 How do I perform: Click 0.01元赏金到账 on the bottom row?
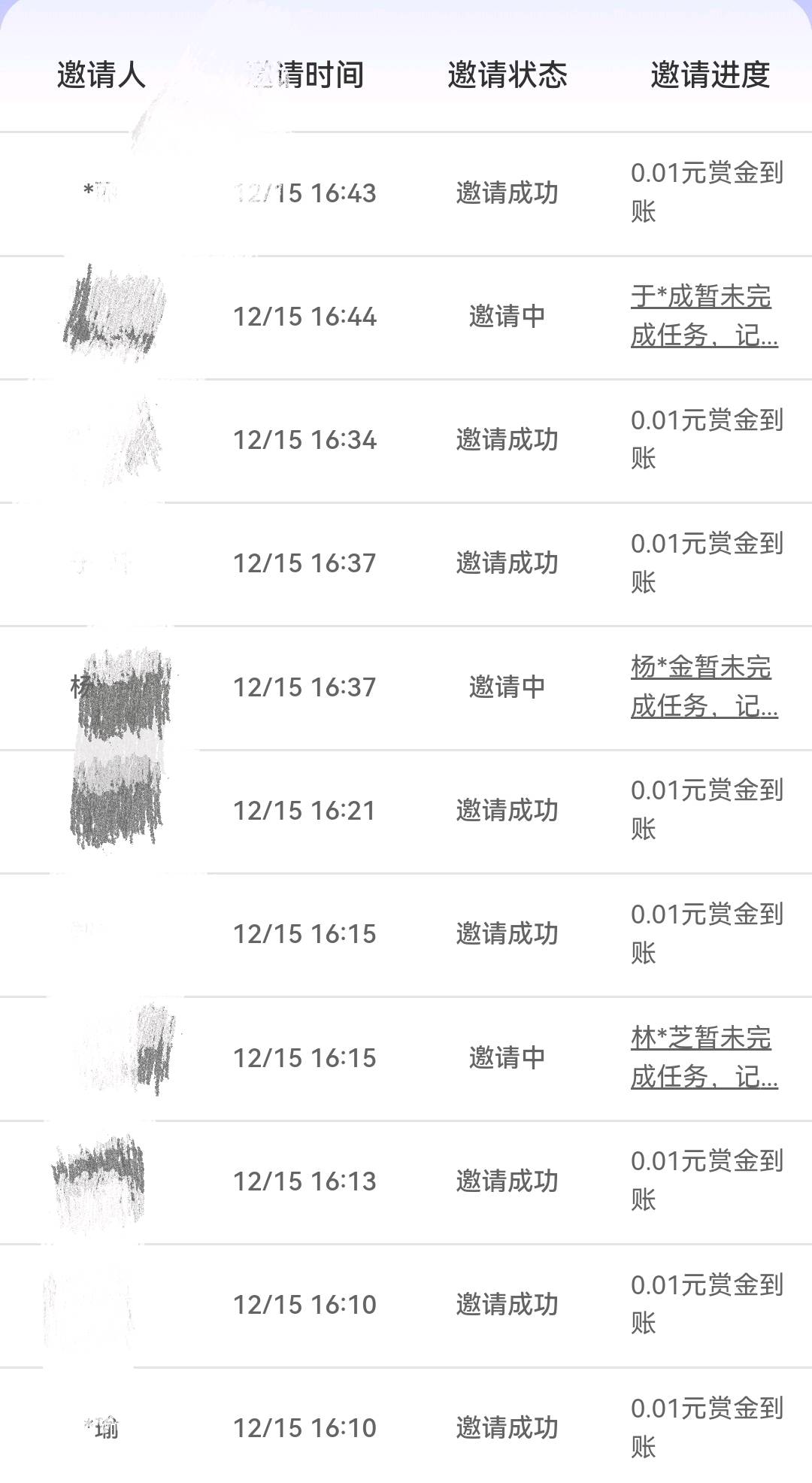[707, 1427]
